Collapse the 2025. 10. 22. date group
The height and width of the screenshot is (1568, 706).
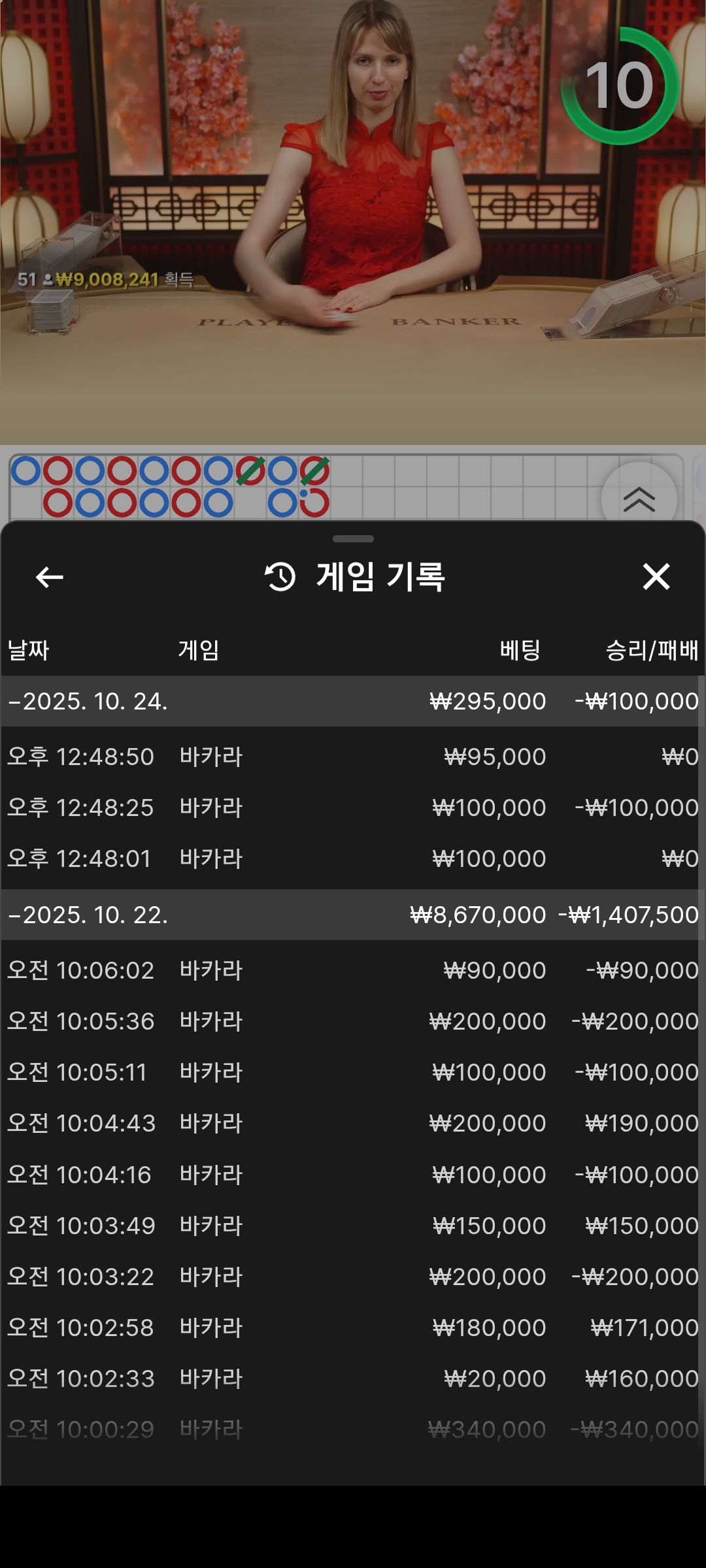(x=88, y=915)
